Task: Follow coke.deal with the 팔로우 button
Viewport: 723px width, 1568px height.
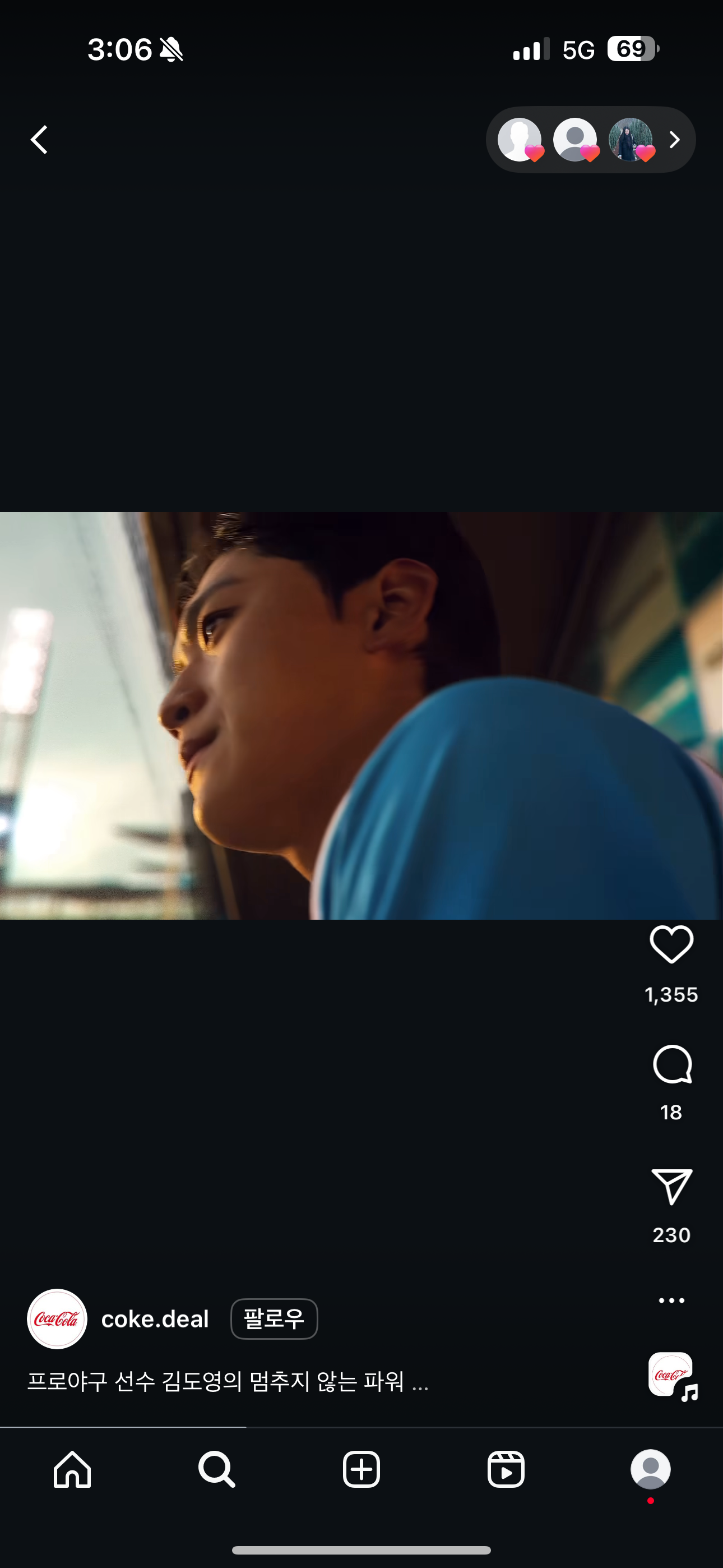Action: pyautogui.click(x=274, y=1319)
